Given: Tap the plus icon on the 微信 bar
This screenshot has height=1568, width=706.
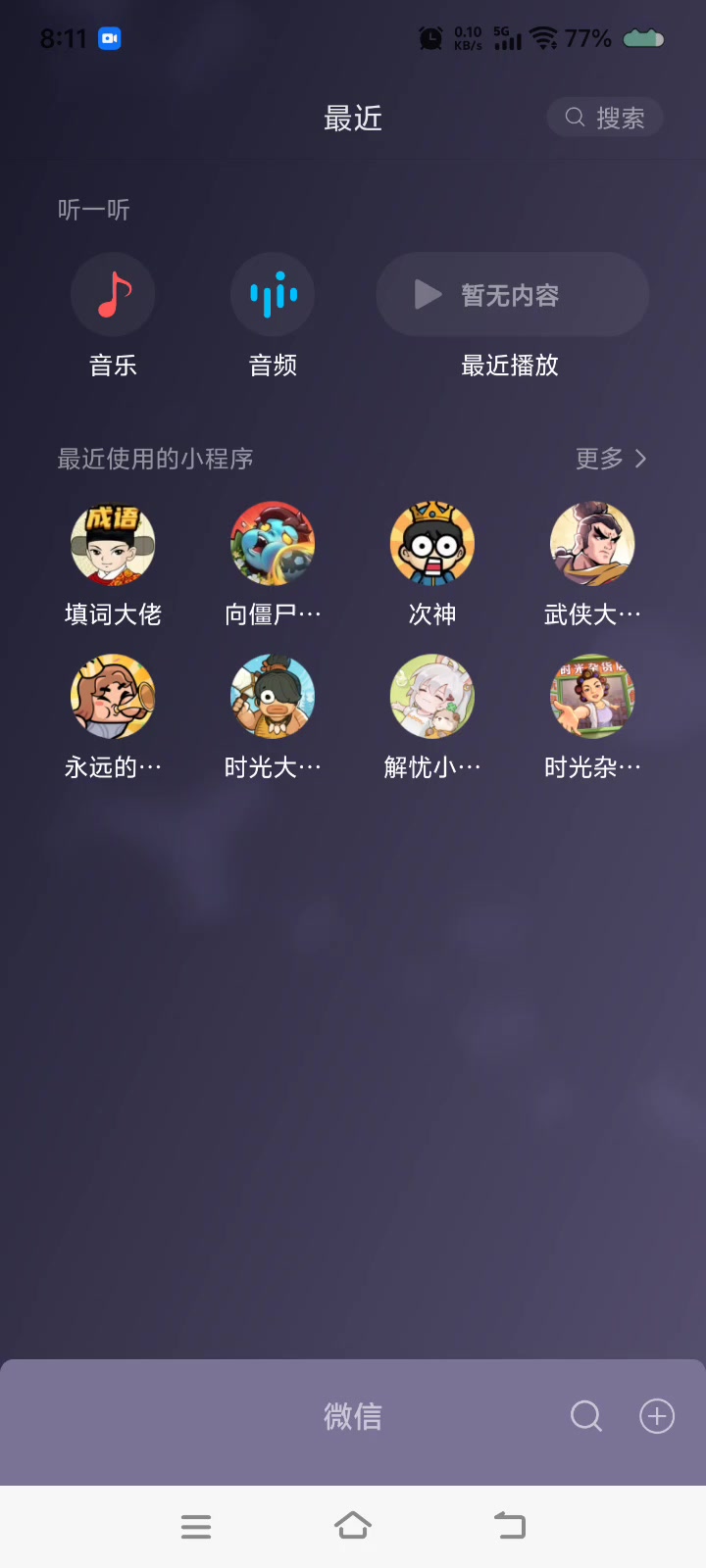Looking at the screenshot, I should 657,1416.
